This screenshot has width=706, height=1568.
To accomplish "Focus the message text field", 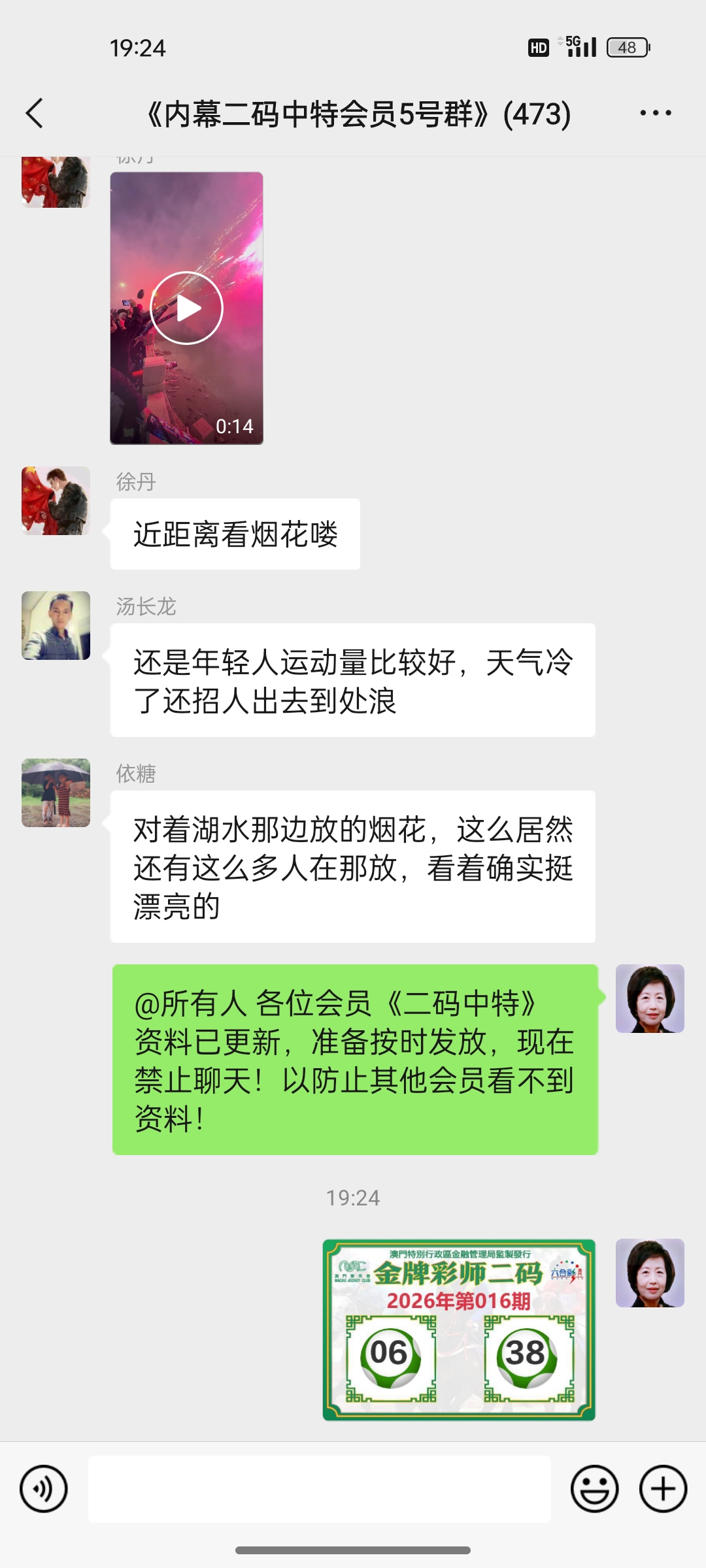I will tap(319, 1489).
